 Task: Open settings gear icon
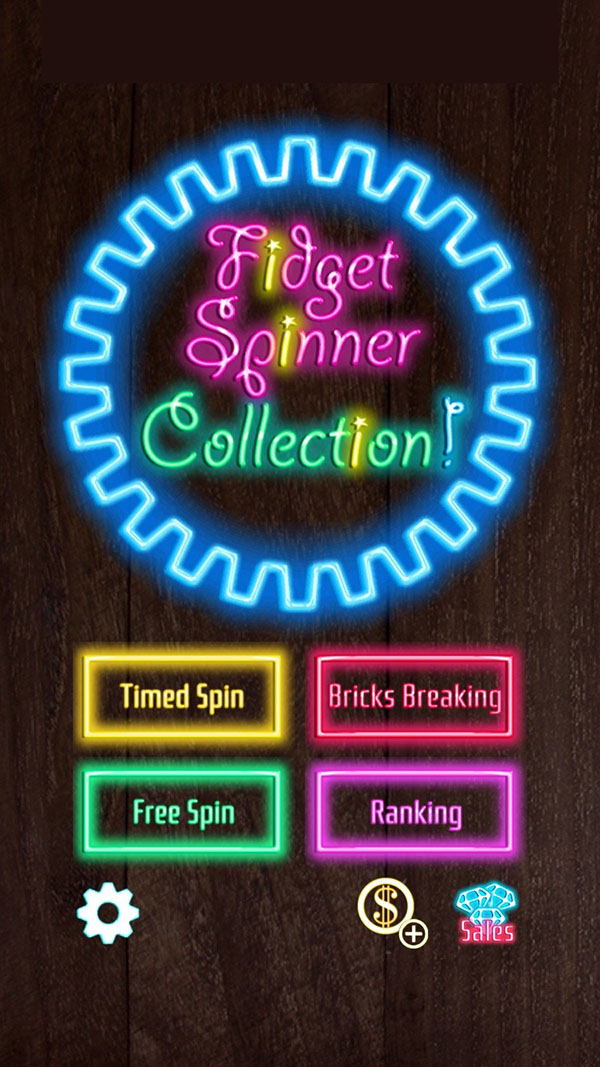[x=108, y=912]
